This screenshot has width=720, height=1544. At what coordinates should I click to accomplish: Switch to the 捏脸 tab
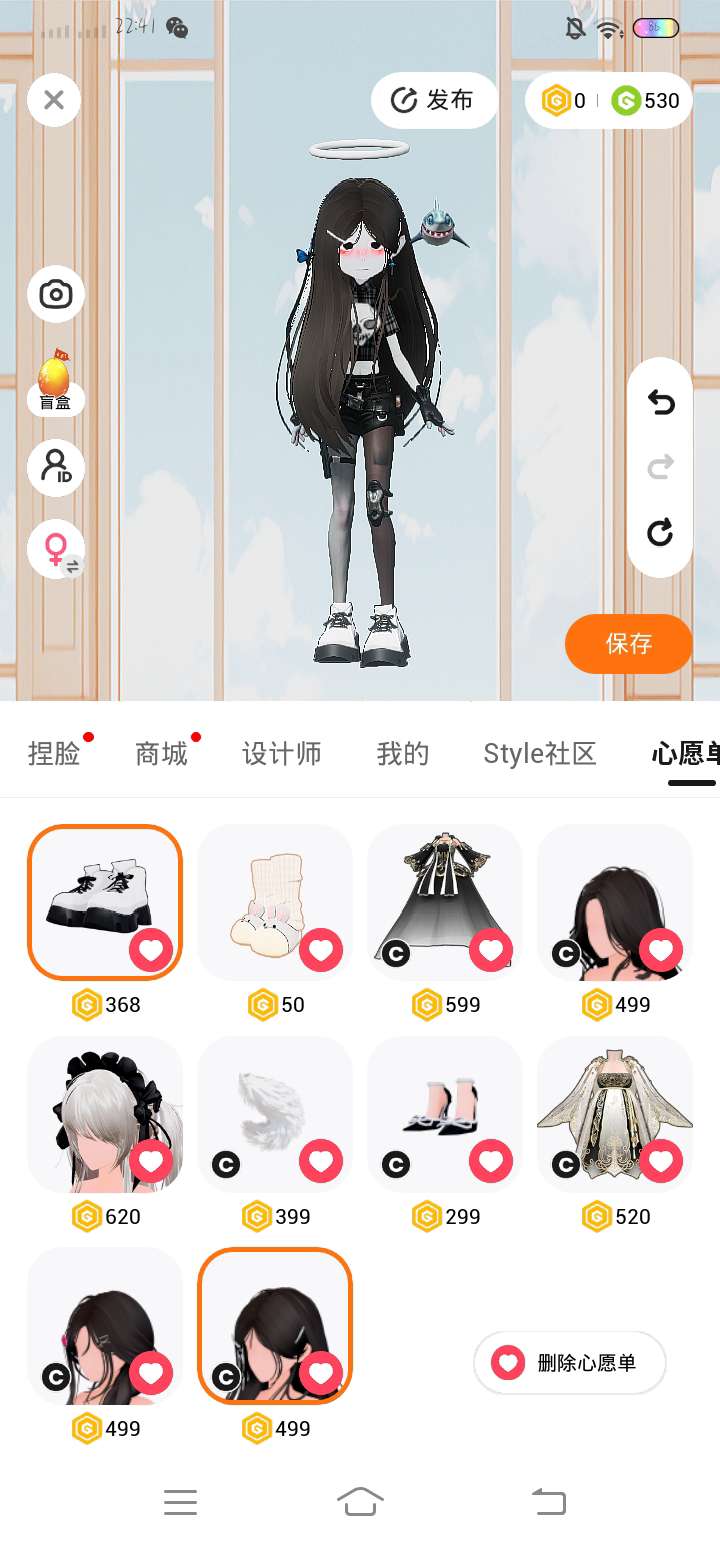pyautogui.click(x=54, y=754)
